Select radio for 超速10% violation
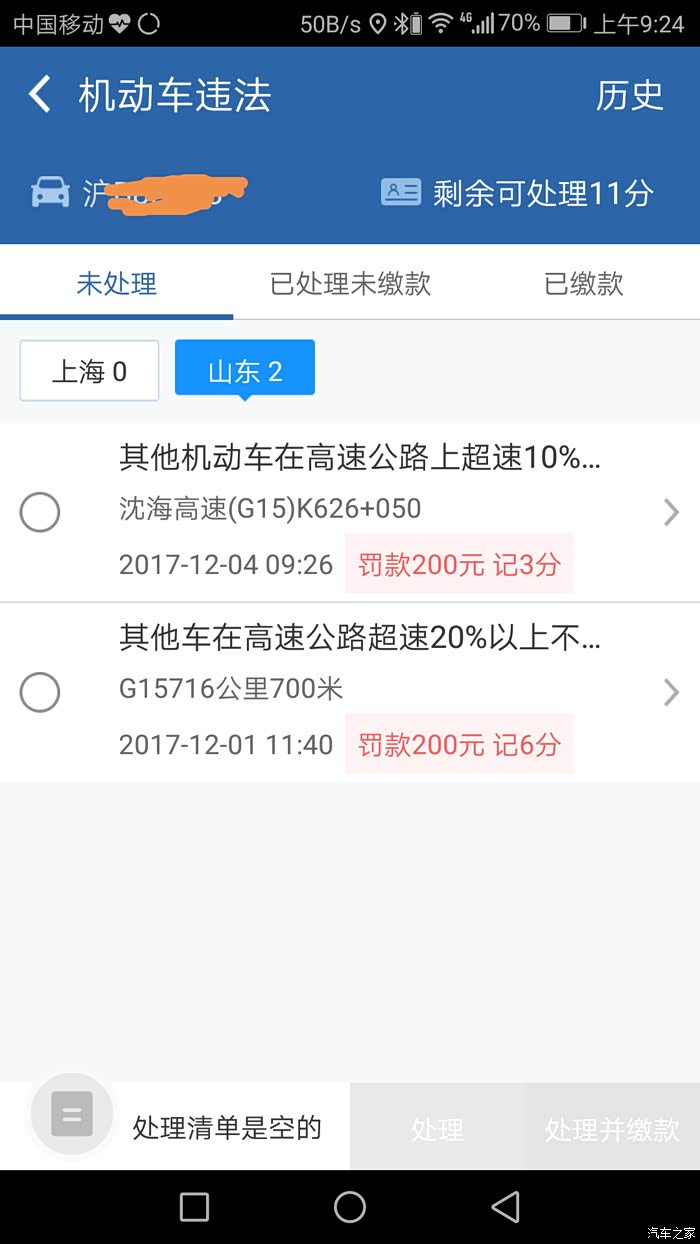Image resolution: width=700 pixels, height=1244 pixels. tap(40, 513)
